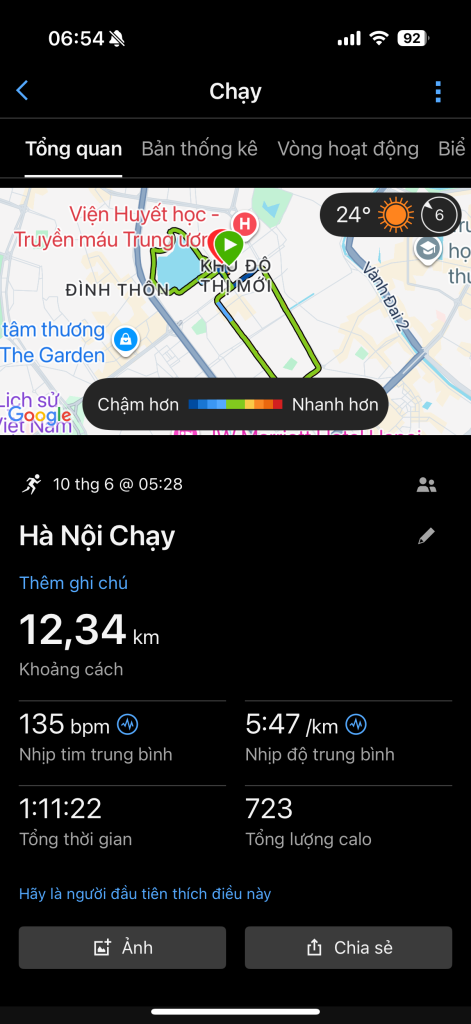Switch to the Vòng hoạt động tab

click(348, 149)
